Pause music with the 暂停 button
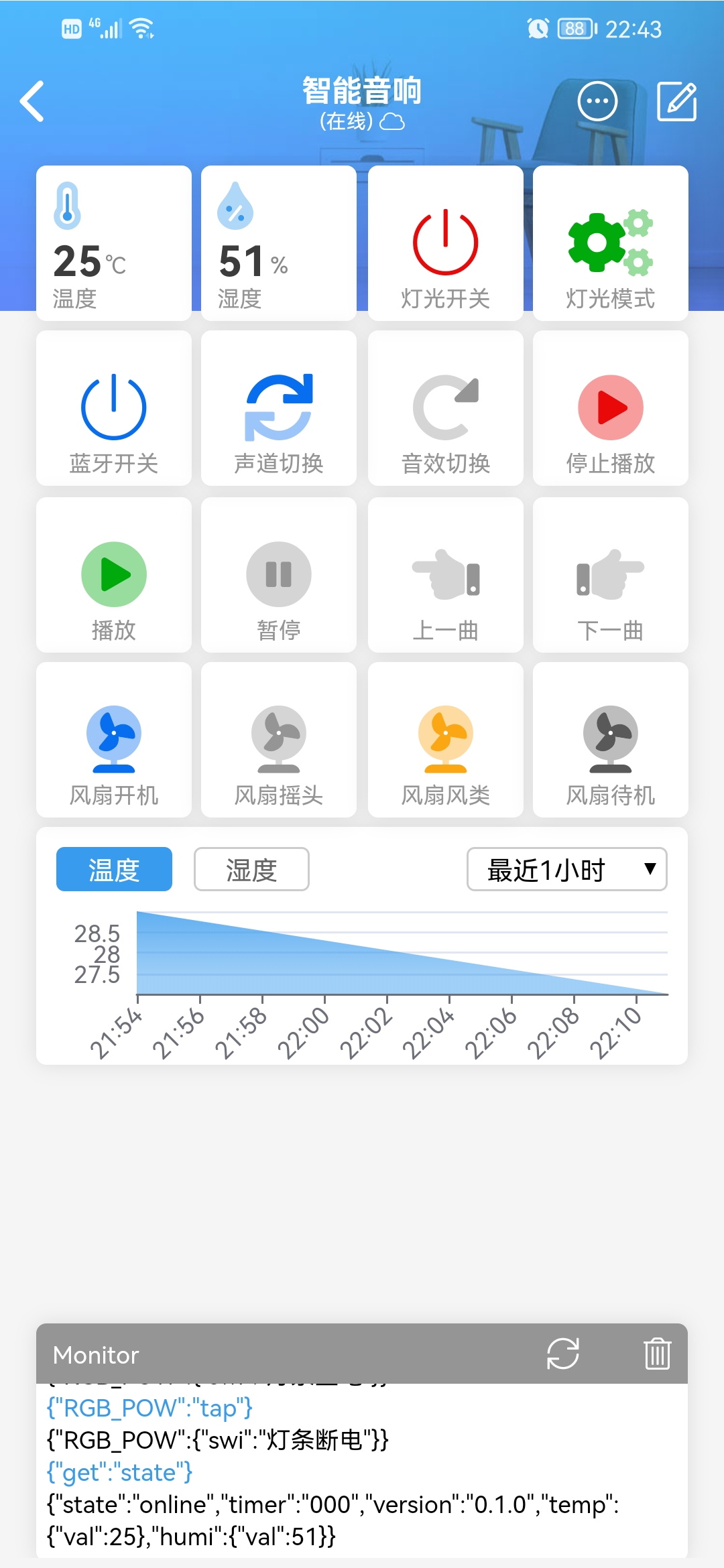This screenshot has width=724, height=1568. (x=278, y=575)
